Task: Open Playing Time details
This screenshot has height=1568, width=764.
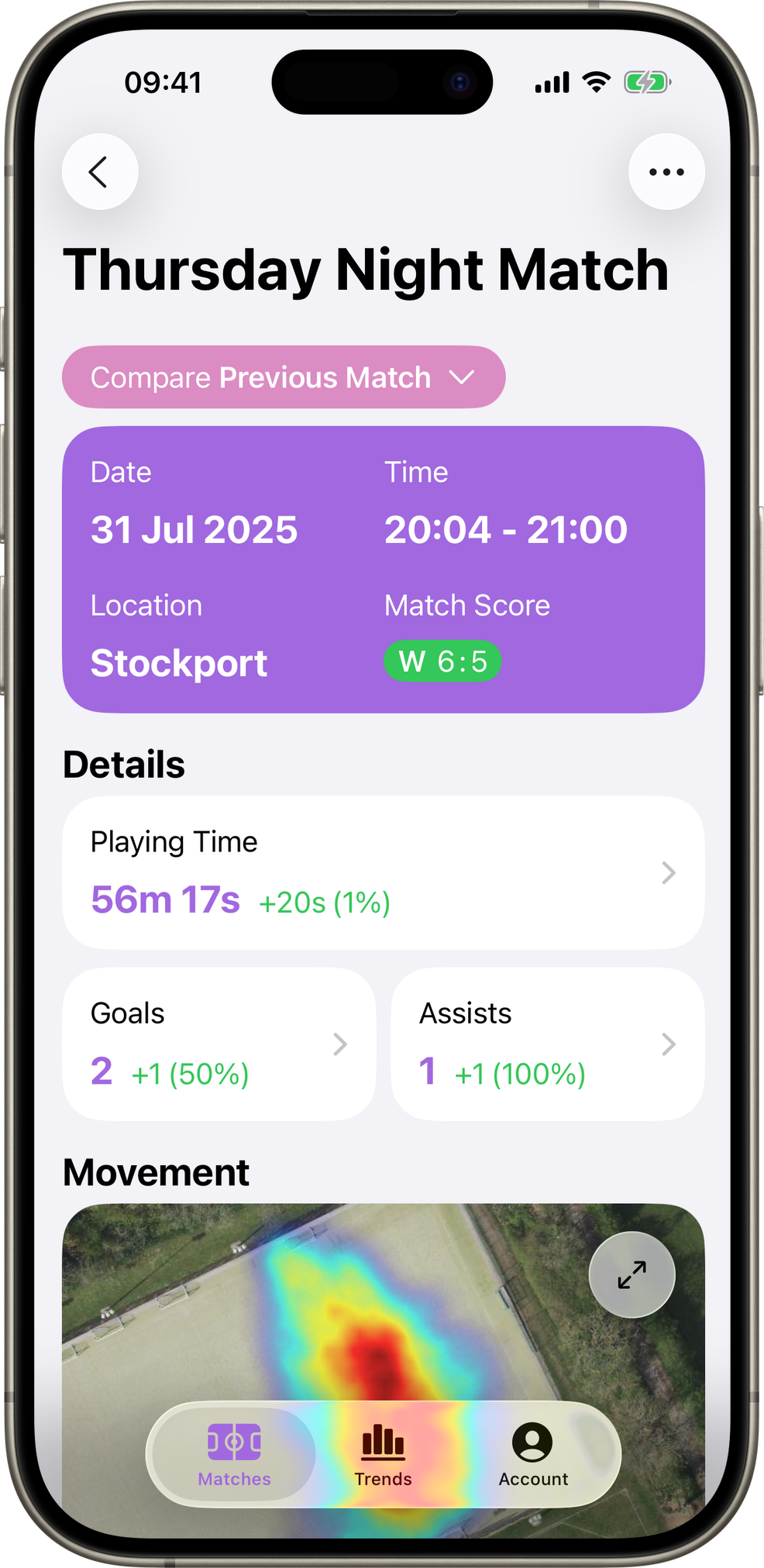Action: pos(383,873)
